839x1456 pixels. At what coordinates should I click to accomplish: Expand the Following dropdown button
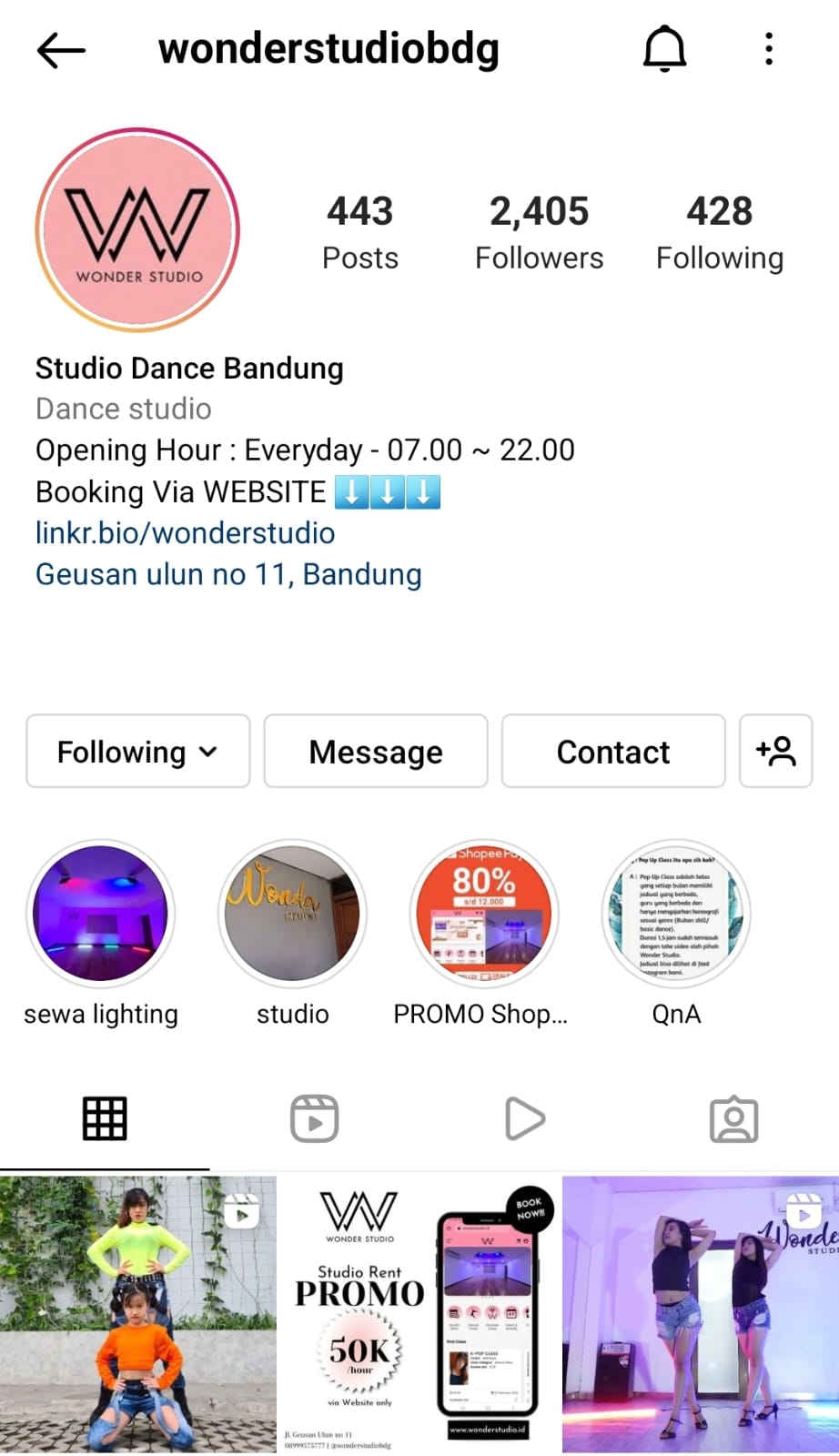pos(137,752)
